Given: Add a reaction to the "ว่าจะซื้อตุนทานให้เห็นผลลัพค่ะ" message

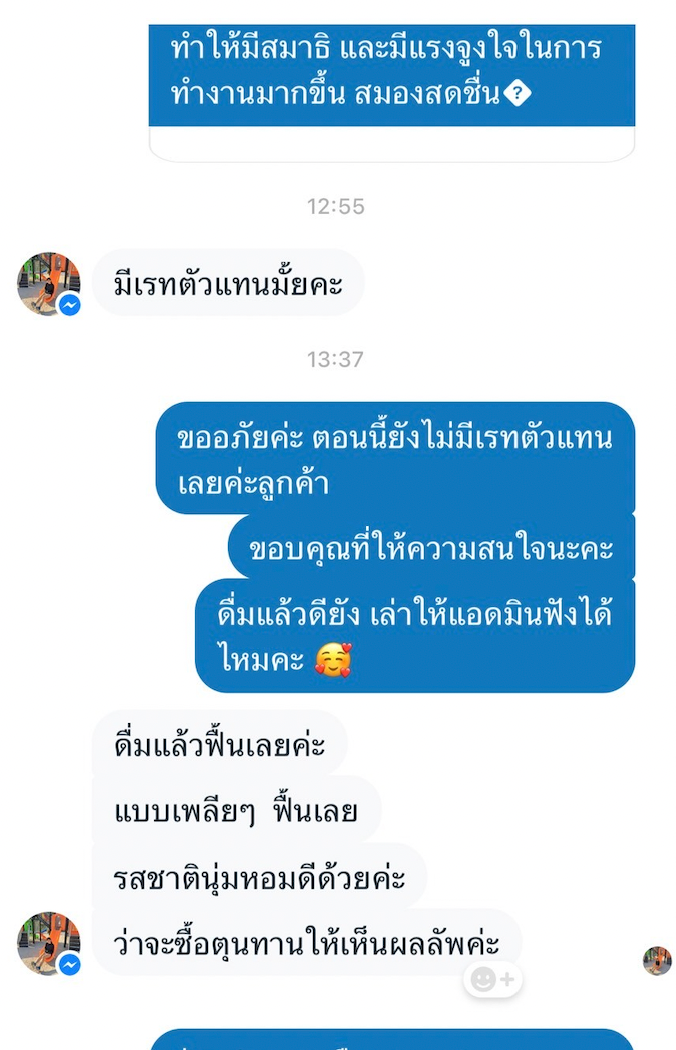Looking at the screenshot, I should [492, 979].
